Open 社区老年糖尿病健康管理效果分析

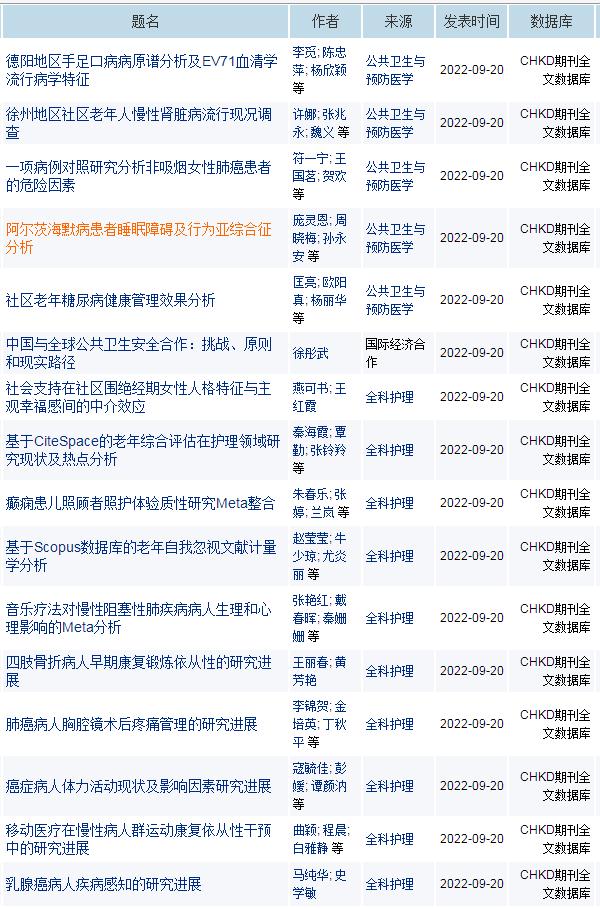(x=110, y=300)
